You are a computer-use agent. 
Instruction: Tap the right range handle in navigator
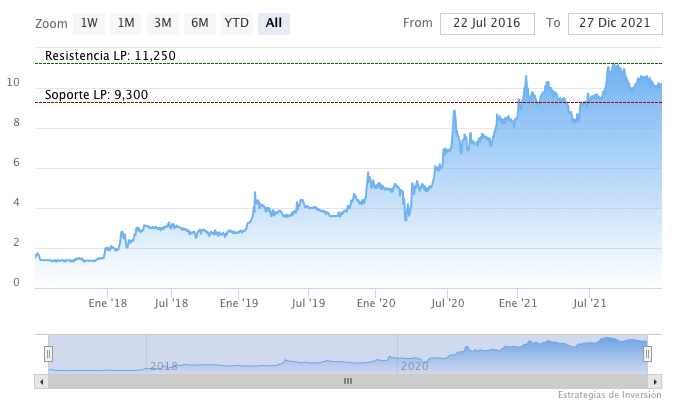[648, 353]
